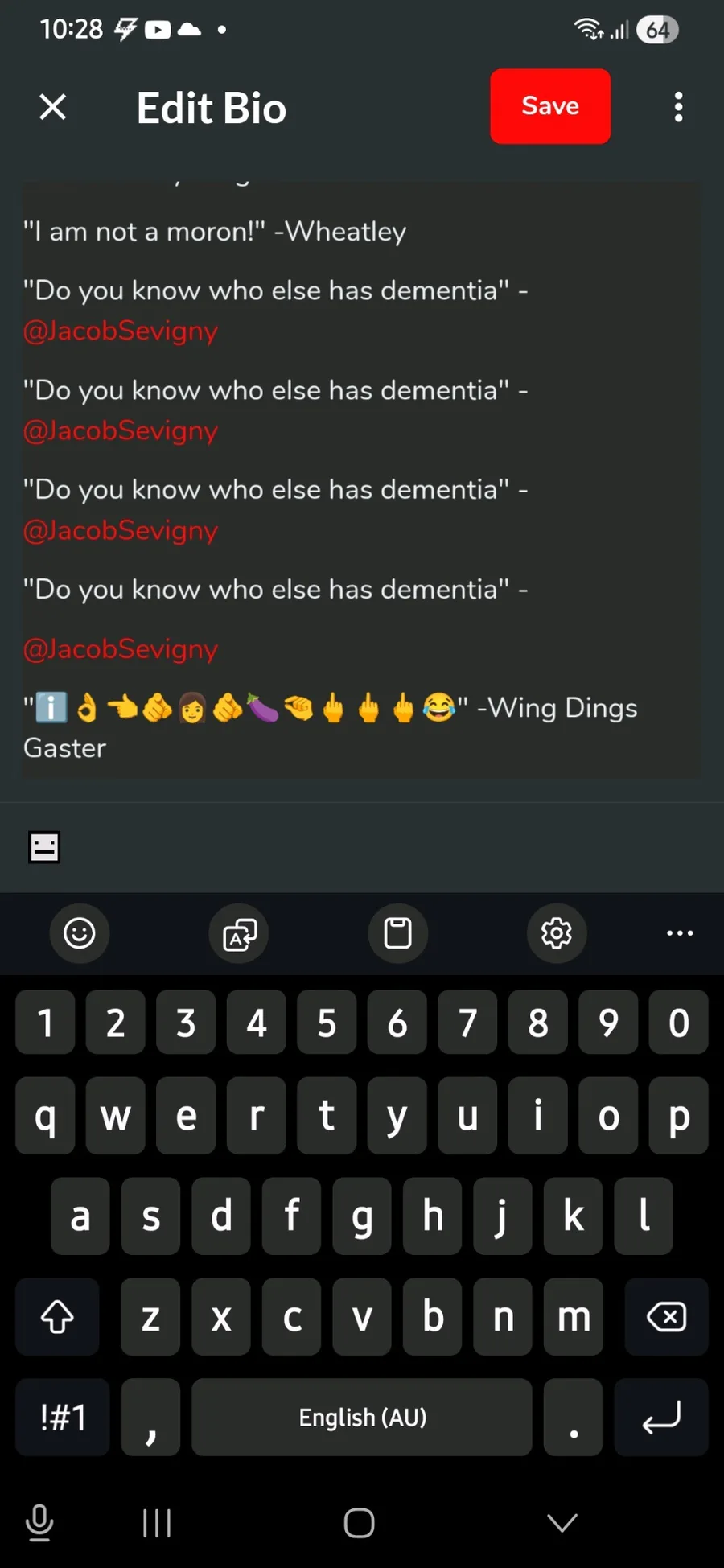The height and width of the screenshot is (1568, 724).
Task: Hide the keyboard with the down chevron
Action: (x=562, y=1522)
